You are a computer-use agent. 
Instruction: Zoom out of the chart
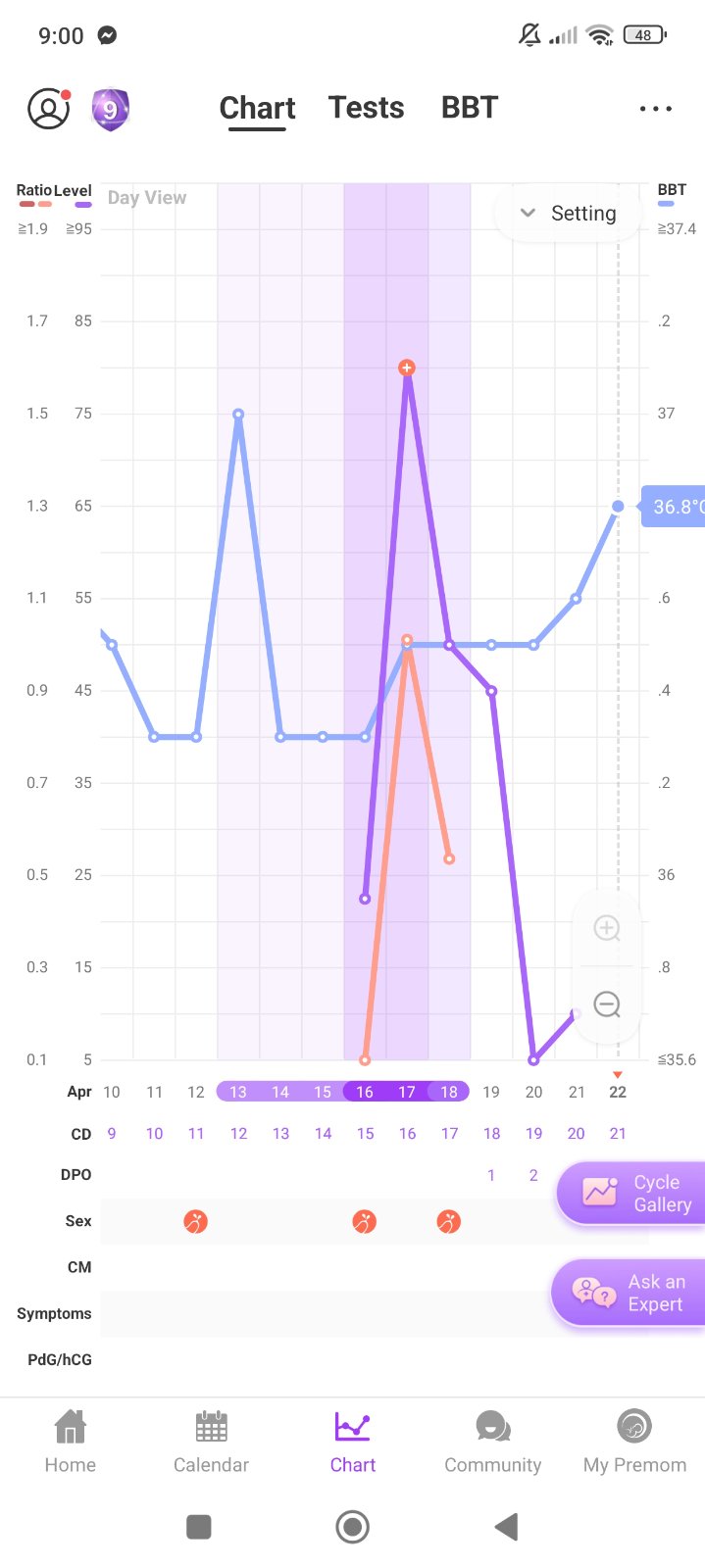[x=607, y=1004]
